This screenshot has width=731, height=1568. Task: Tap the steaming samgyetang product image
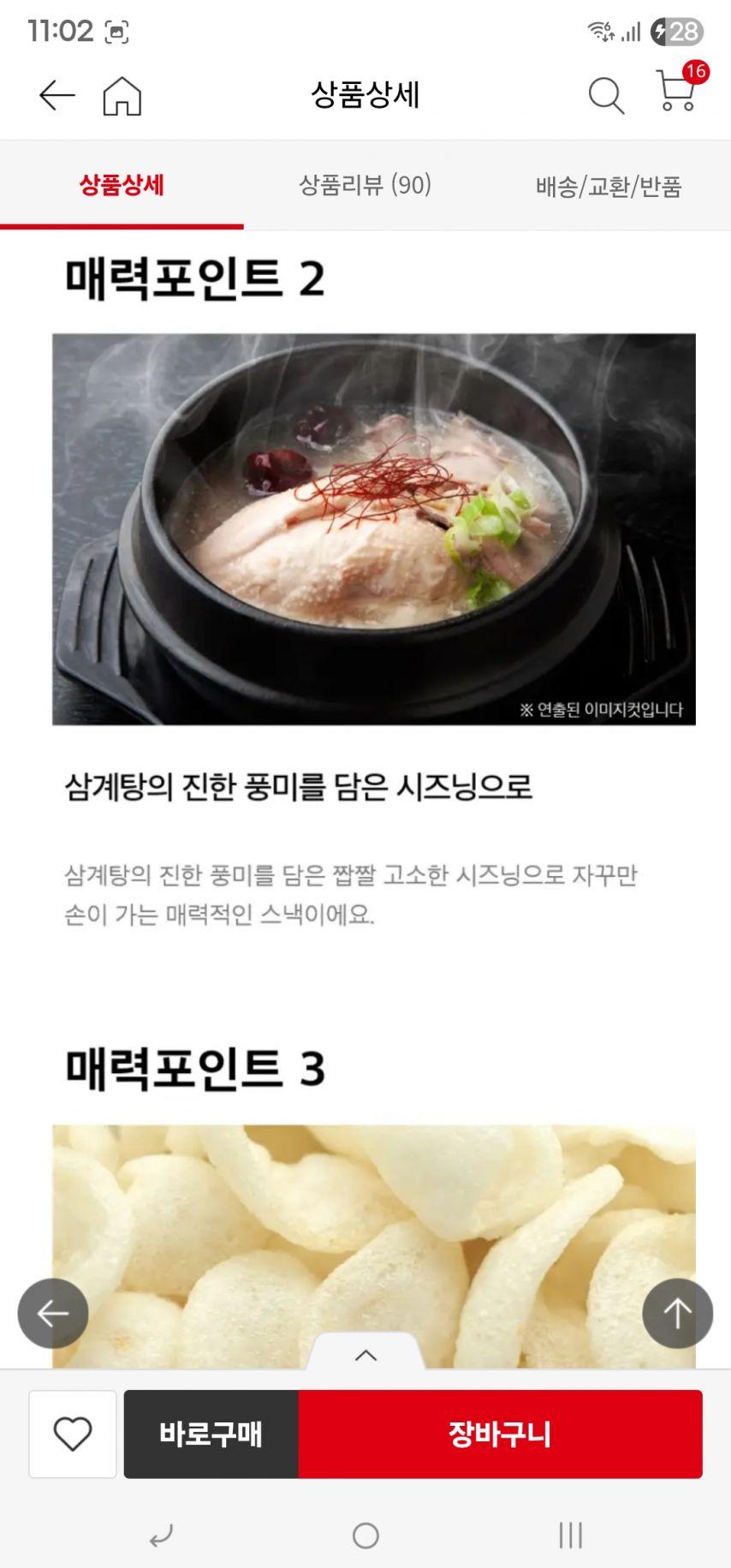click(x=365, y=529)
